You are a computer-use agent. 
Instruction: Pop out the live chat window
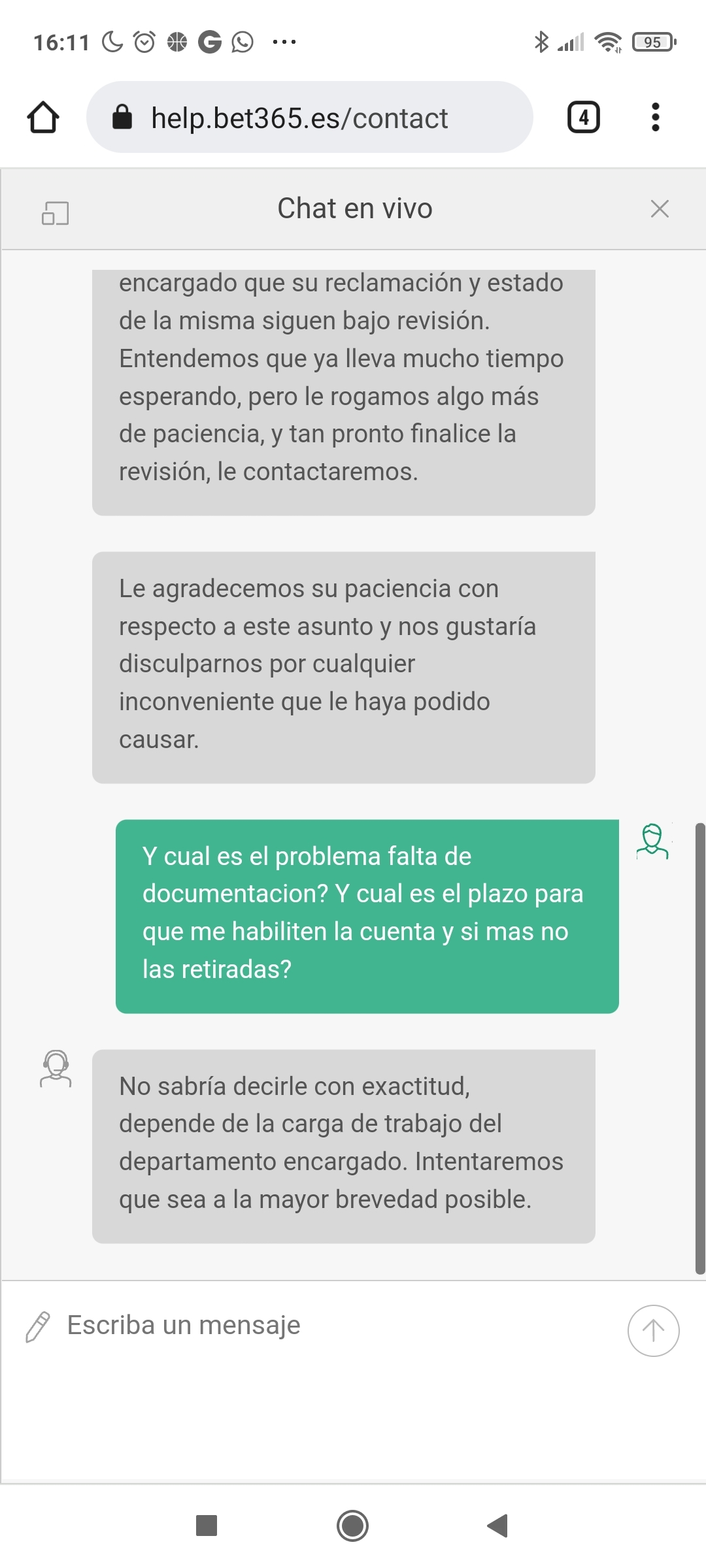tap(56, 213)
